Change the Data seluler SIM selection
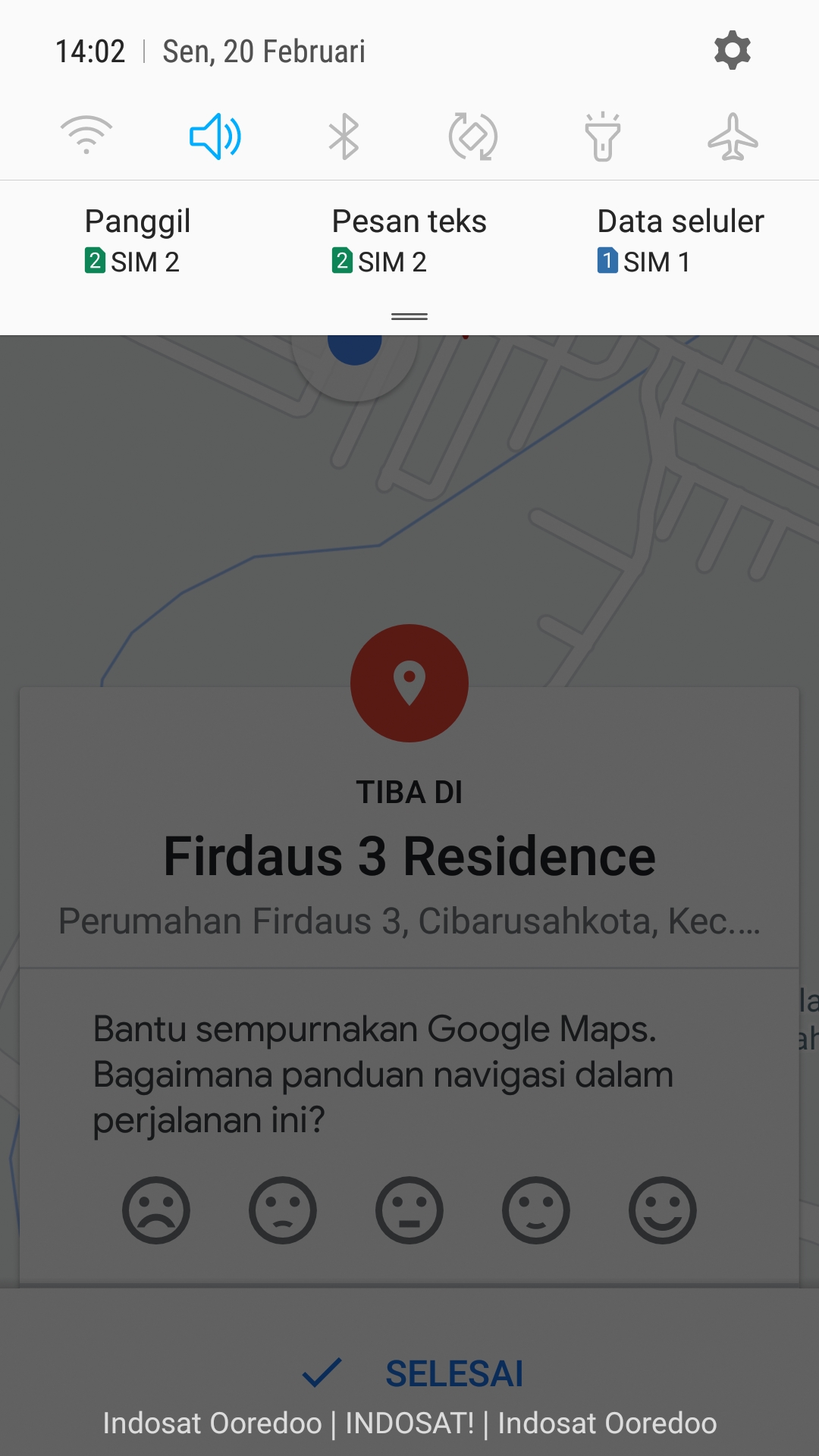Image resolution: width=819 pixels, height=1456 pixels. [680, 241]
